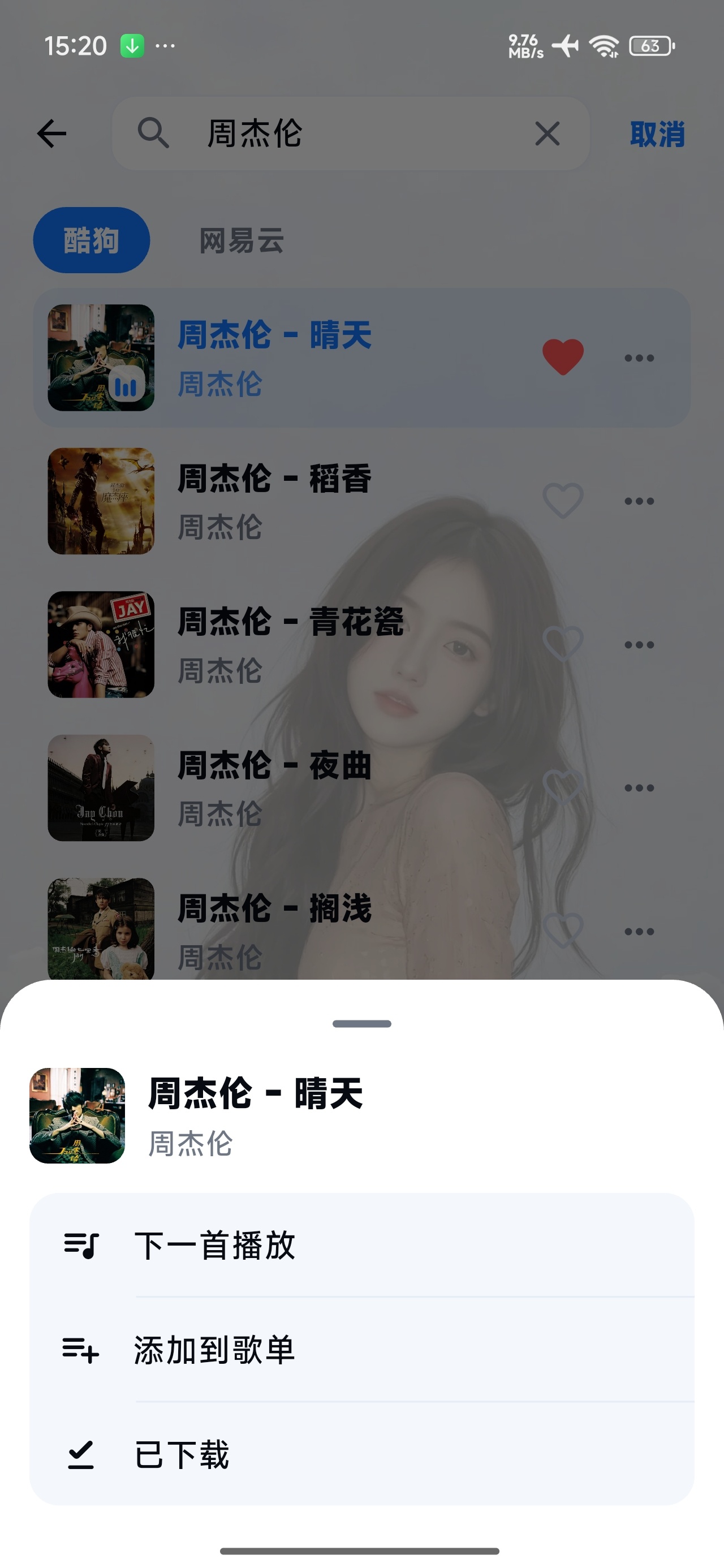Select the 酷狗 source tab
The width and height of the screenshot is (724, 1568).
91,240
